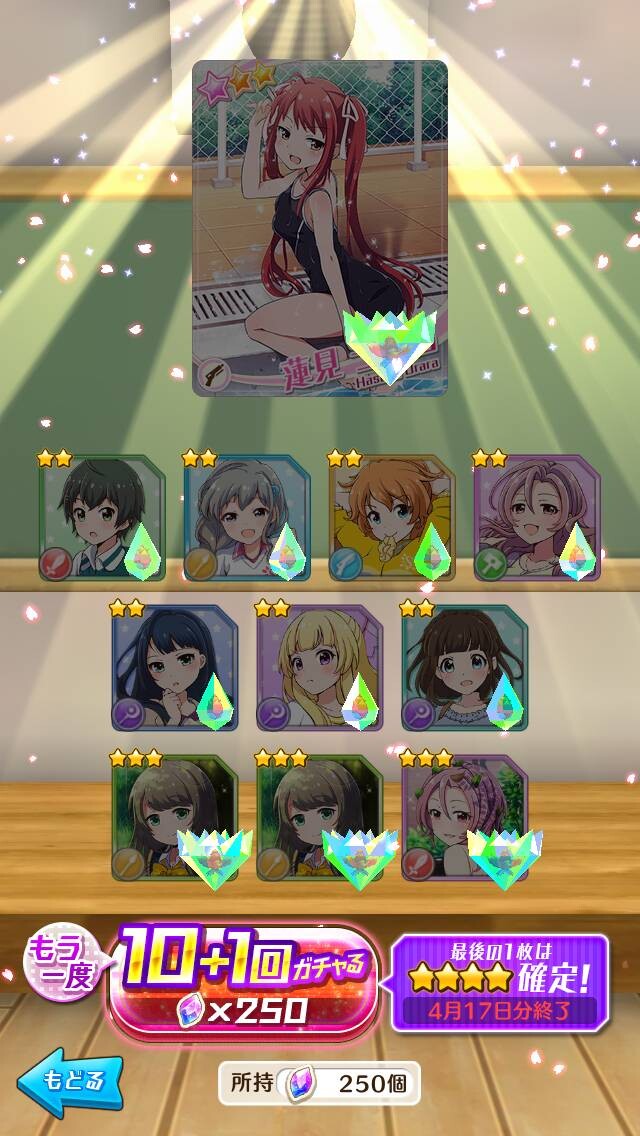Screen dimensions: 640x1136
Task: View the two-star black short-haired character card
Action: coord(102,517)
